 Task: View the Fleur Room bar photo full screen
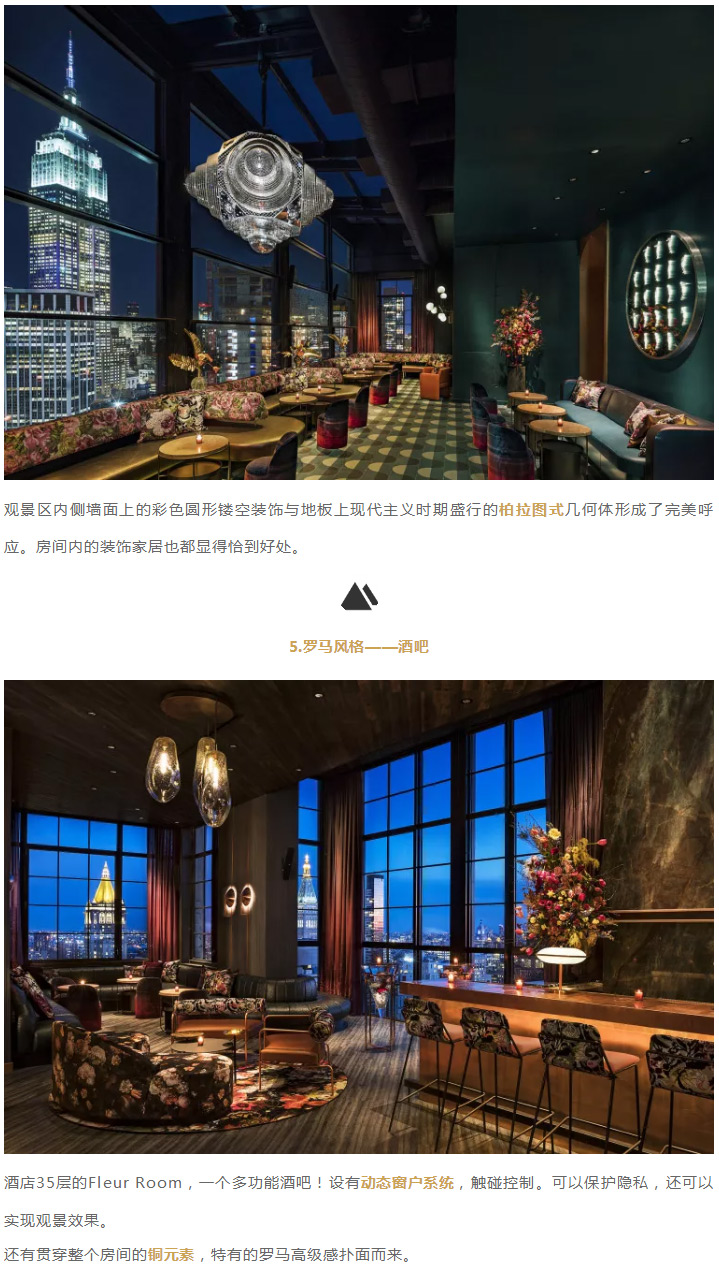tap(359, 917)
